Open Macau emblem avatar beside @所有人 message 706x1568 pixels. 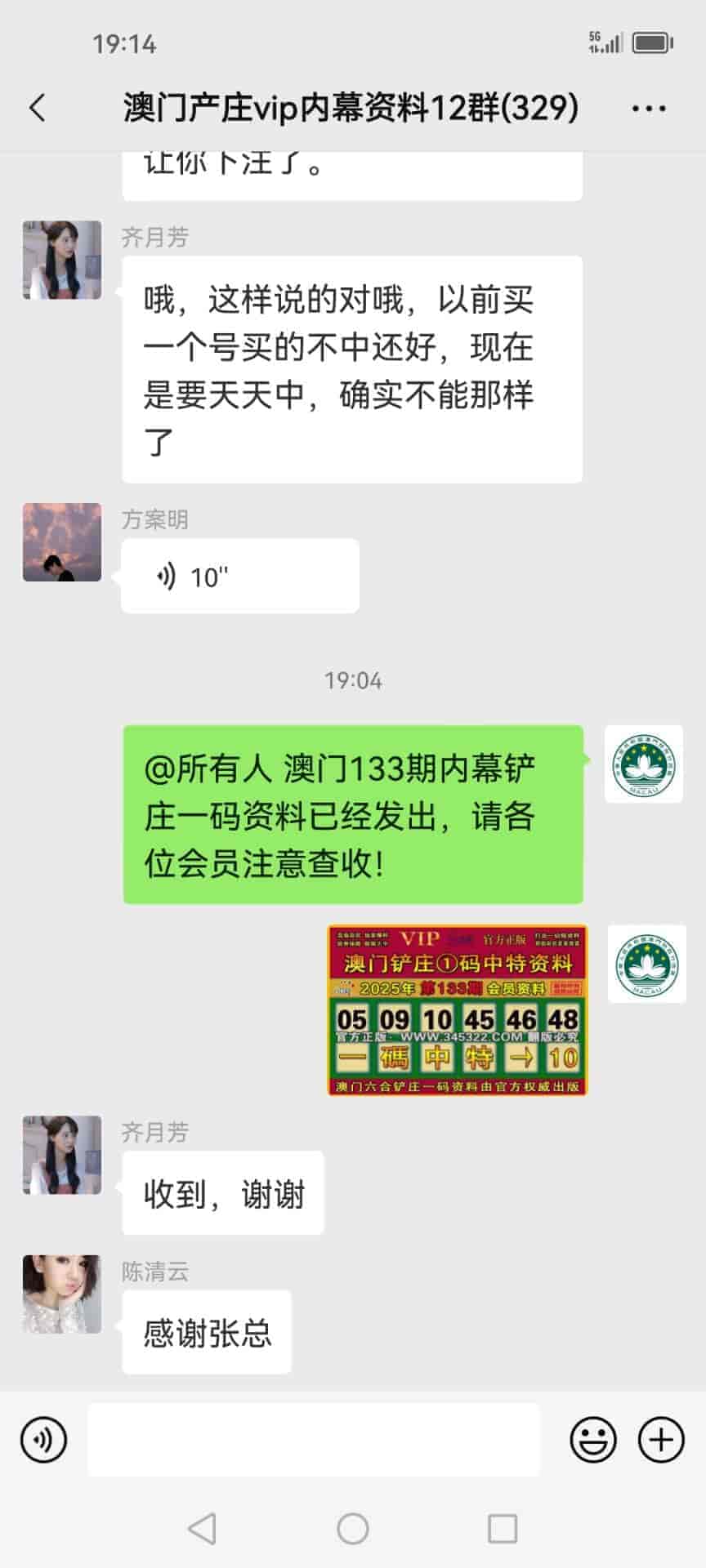pos(644,764)
